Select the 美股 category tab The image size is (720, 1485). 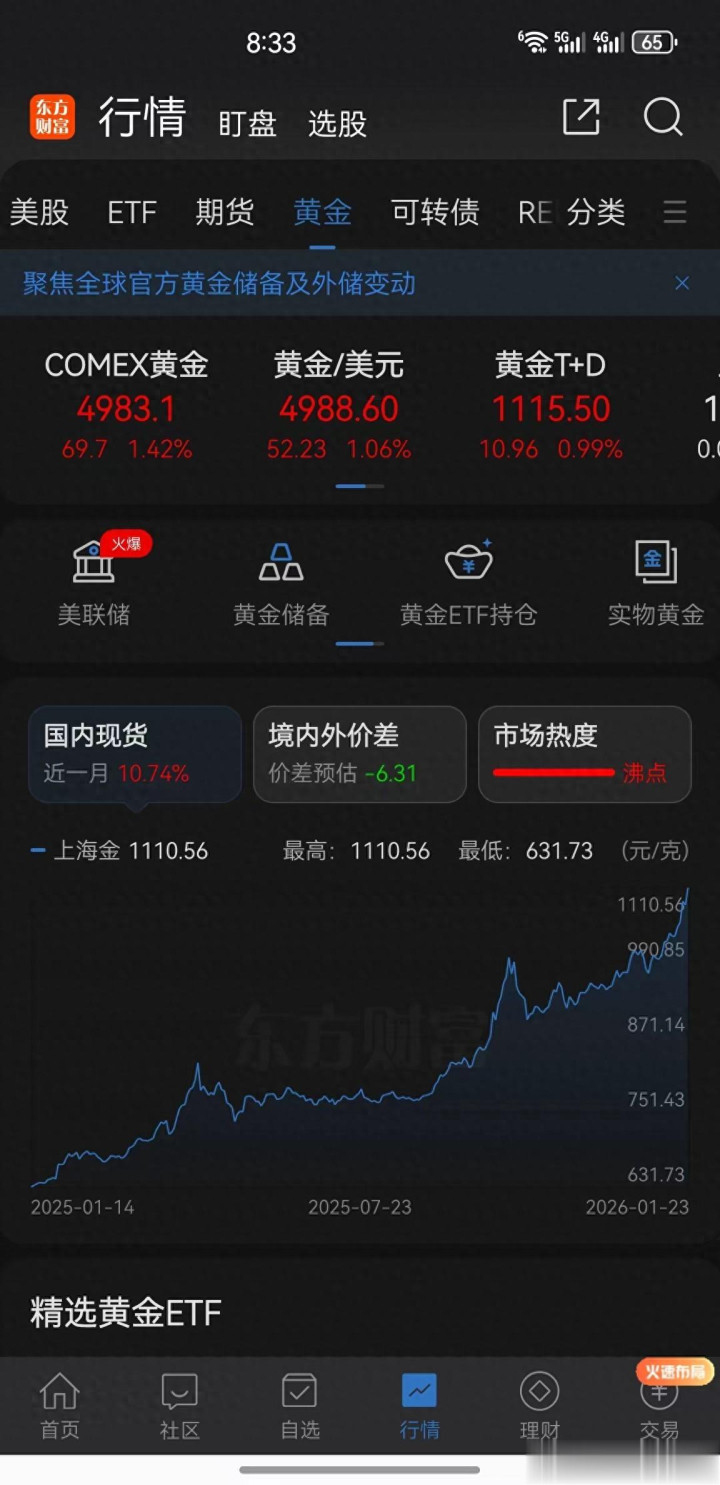(x=39, y=212)
